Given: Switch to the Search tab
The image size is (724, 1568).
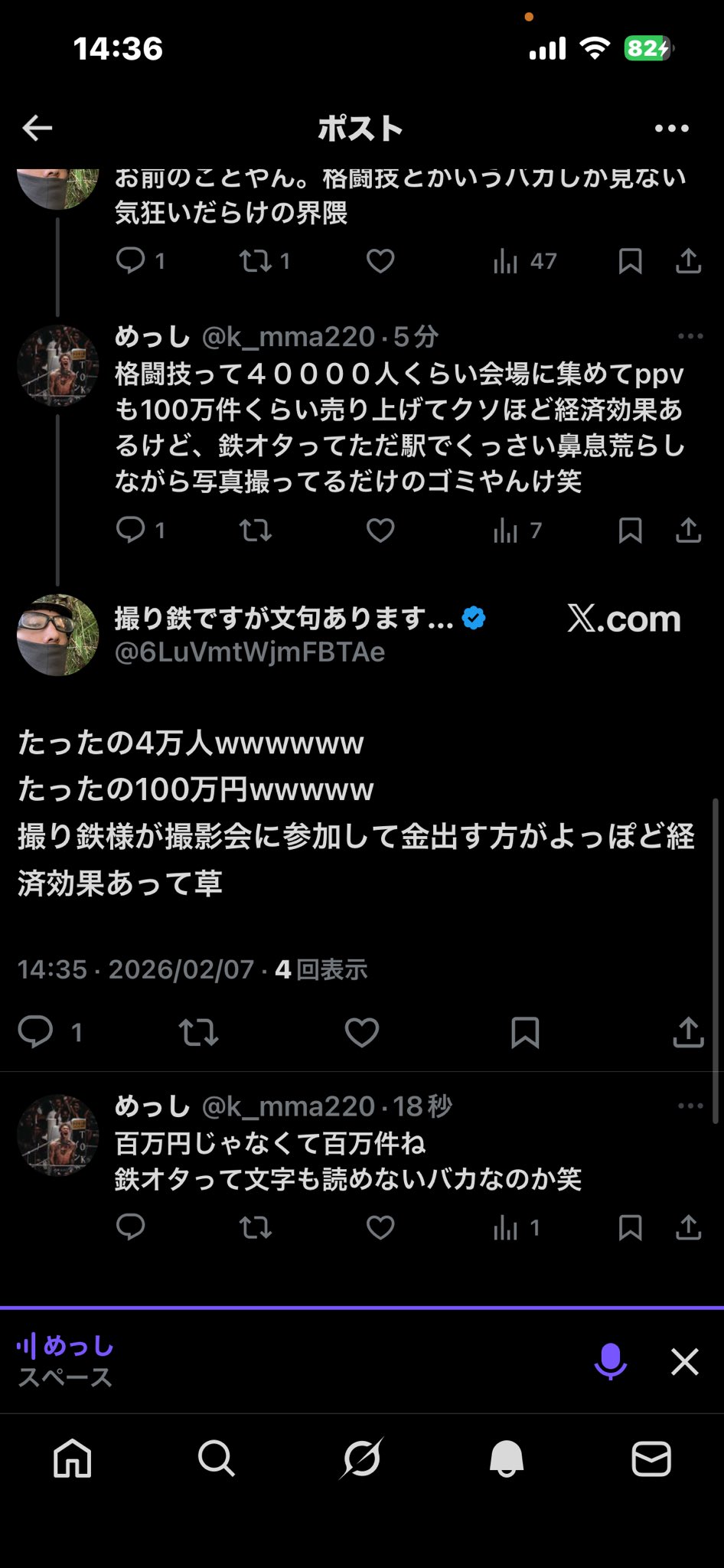Looking at the screenshot, I should 217,1459.
